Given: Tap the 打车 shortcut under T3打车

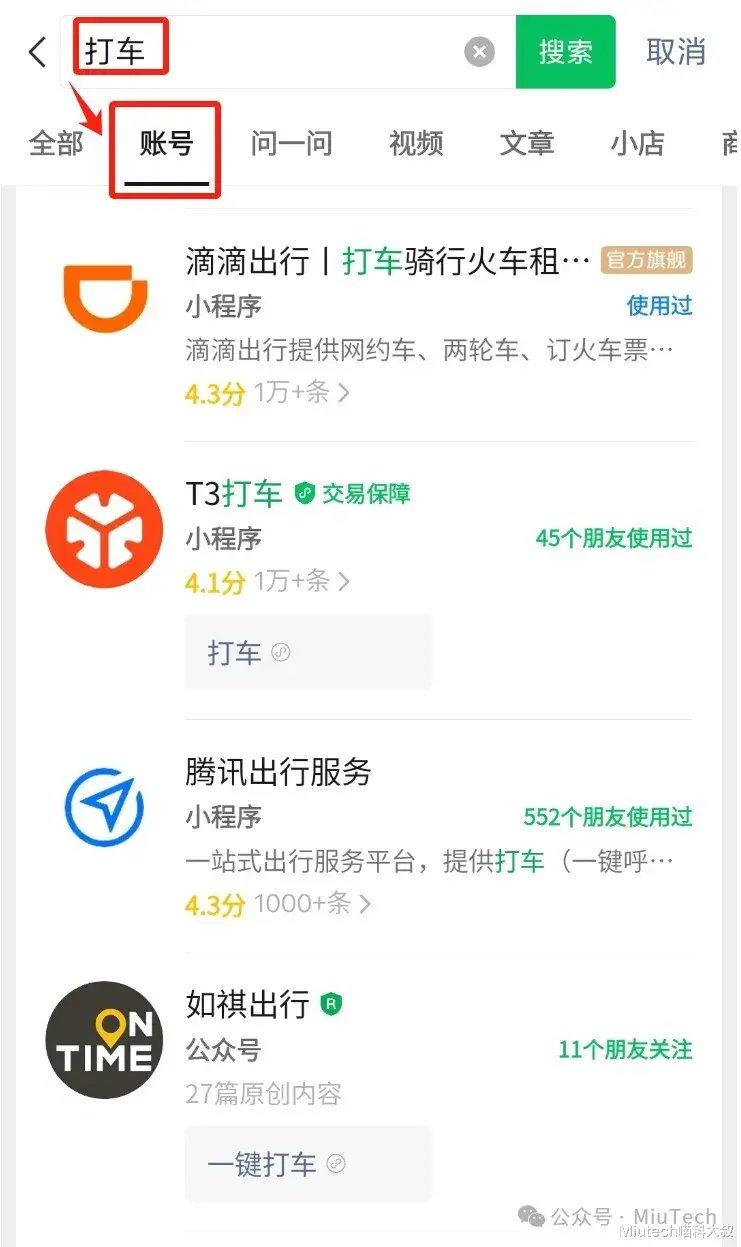Looking at the screenshot, I should point(308,652).
